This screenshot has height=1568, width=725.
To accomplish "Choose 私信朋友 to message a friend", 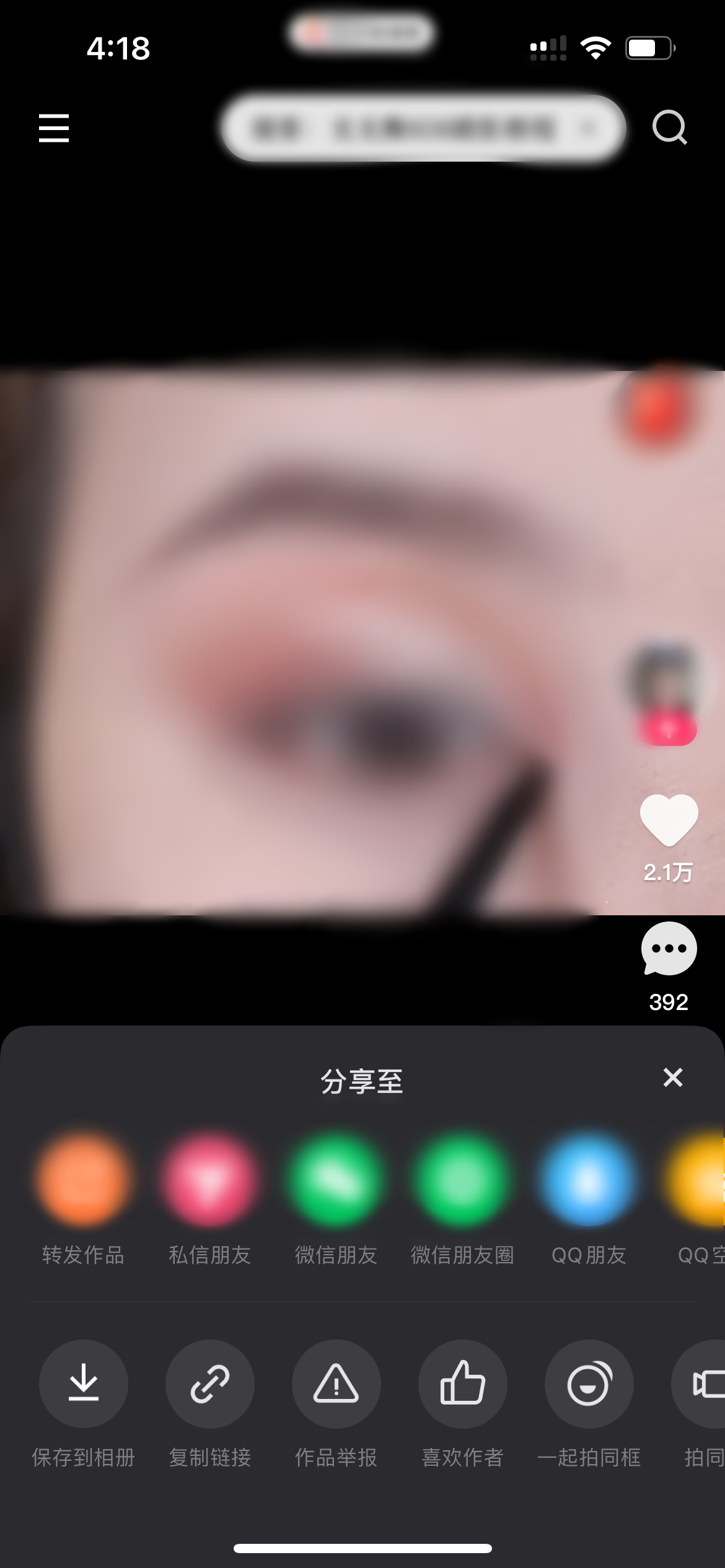I will tap(210, 1180).
